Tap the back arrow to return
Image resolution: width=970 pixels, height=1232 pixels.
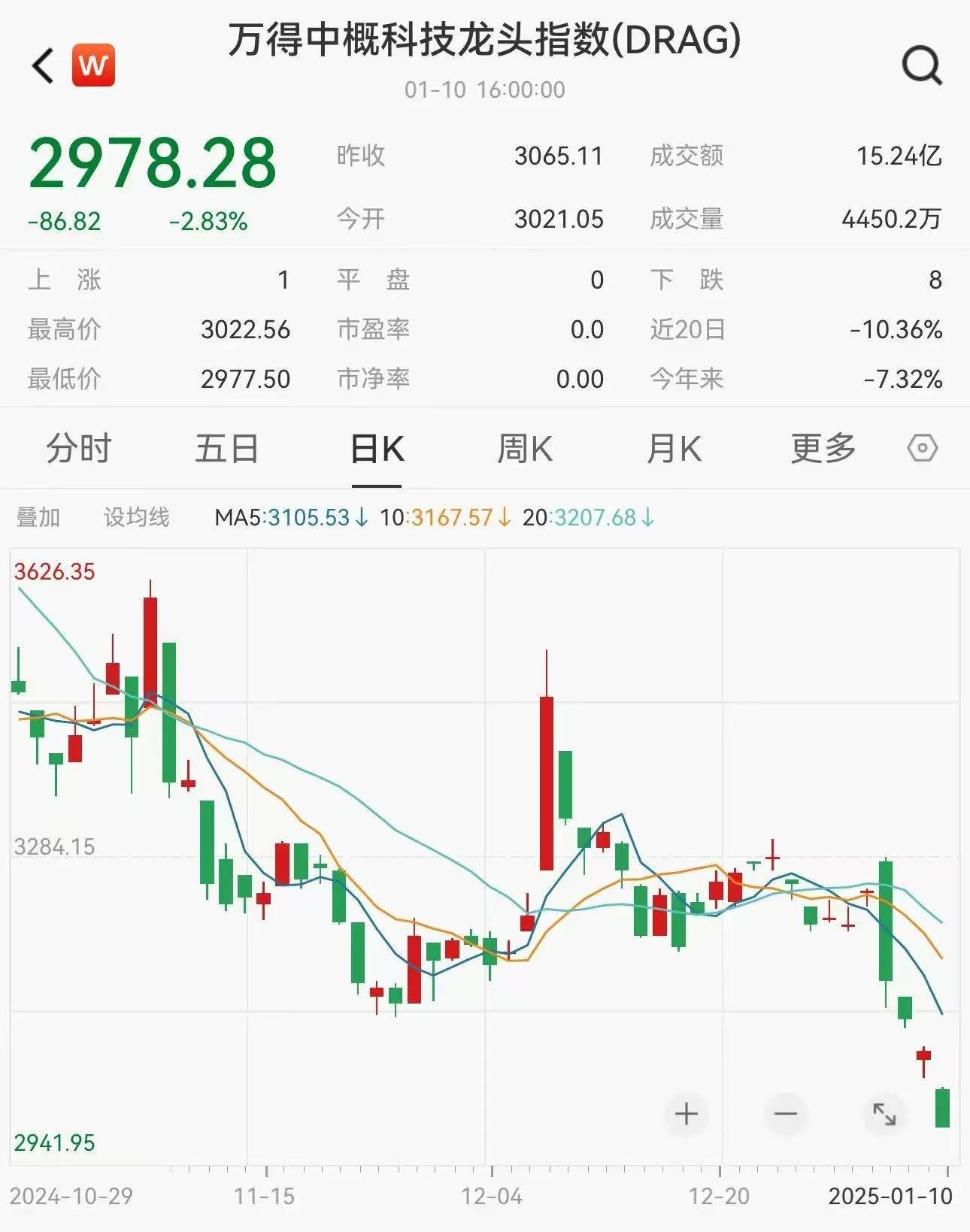coord(43,66)
